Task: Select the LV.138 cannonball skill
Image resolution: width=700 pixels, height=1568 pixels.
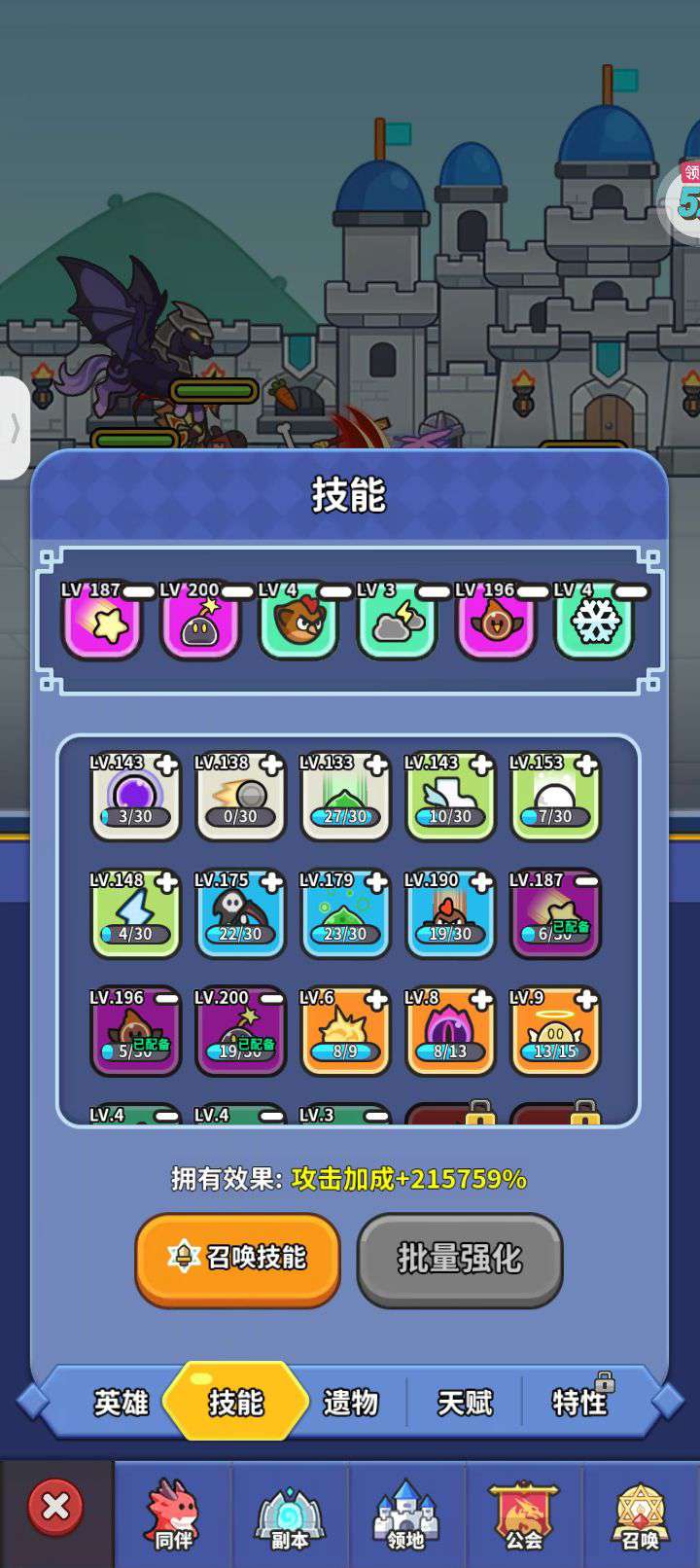Action: [x=240, y=797]
